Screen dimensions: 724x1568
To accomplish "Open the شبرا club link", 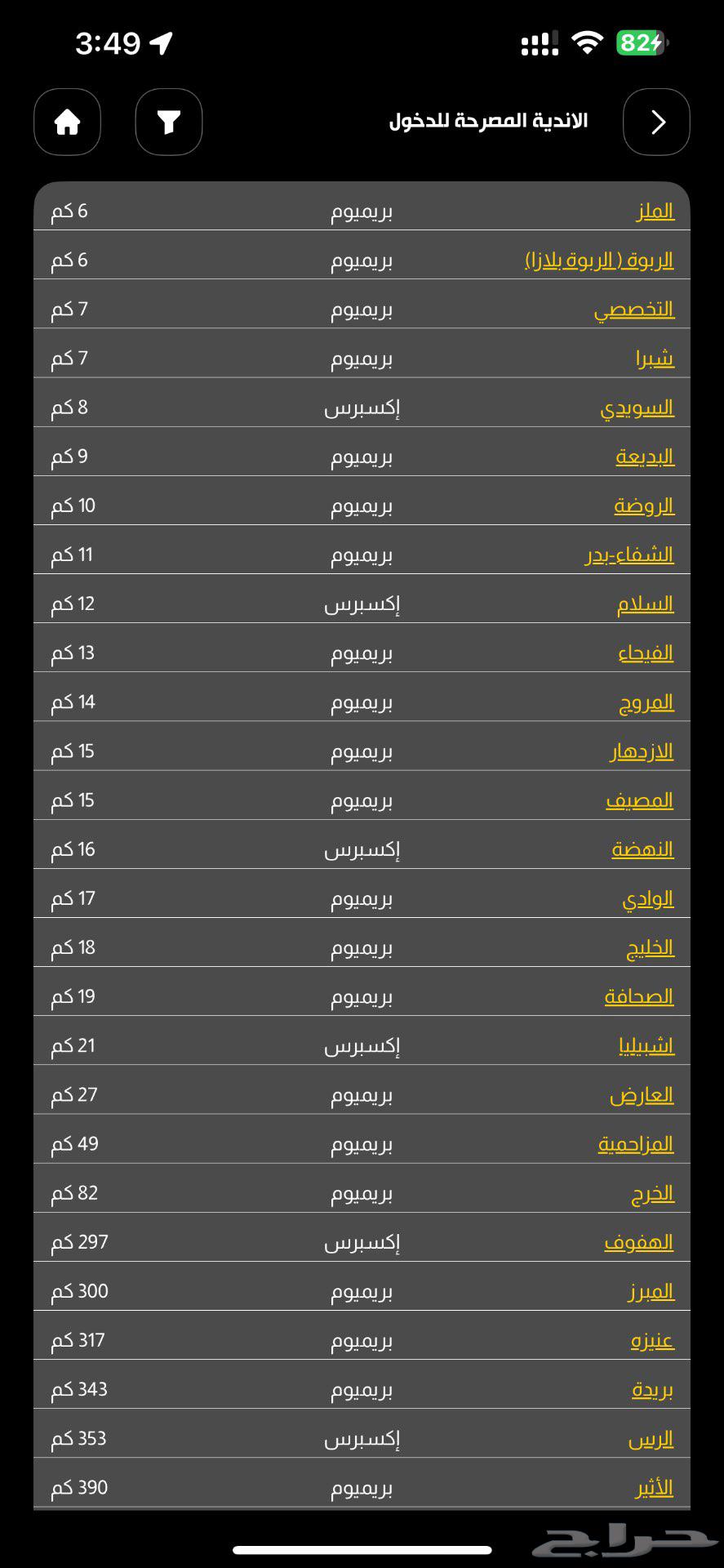I will [x=655, y=359].
